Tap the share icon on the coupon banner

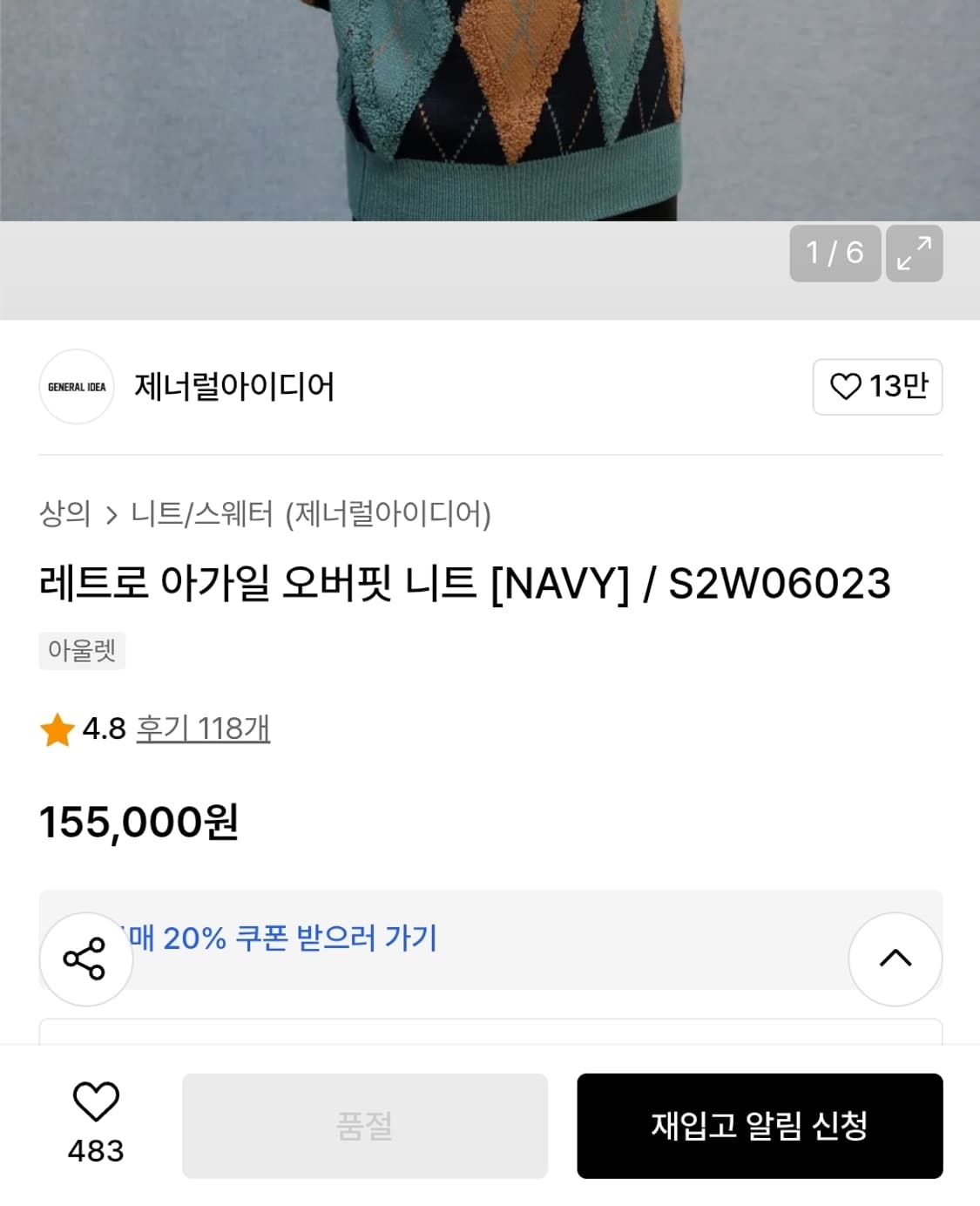click(x=85, y=959)
